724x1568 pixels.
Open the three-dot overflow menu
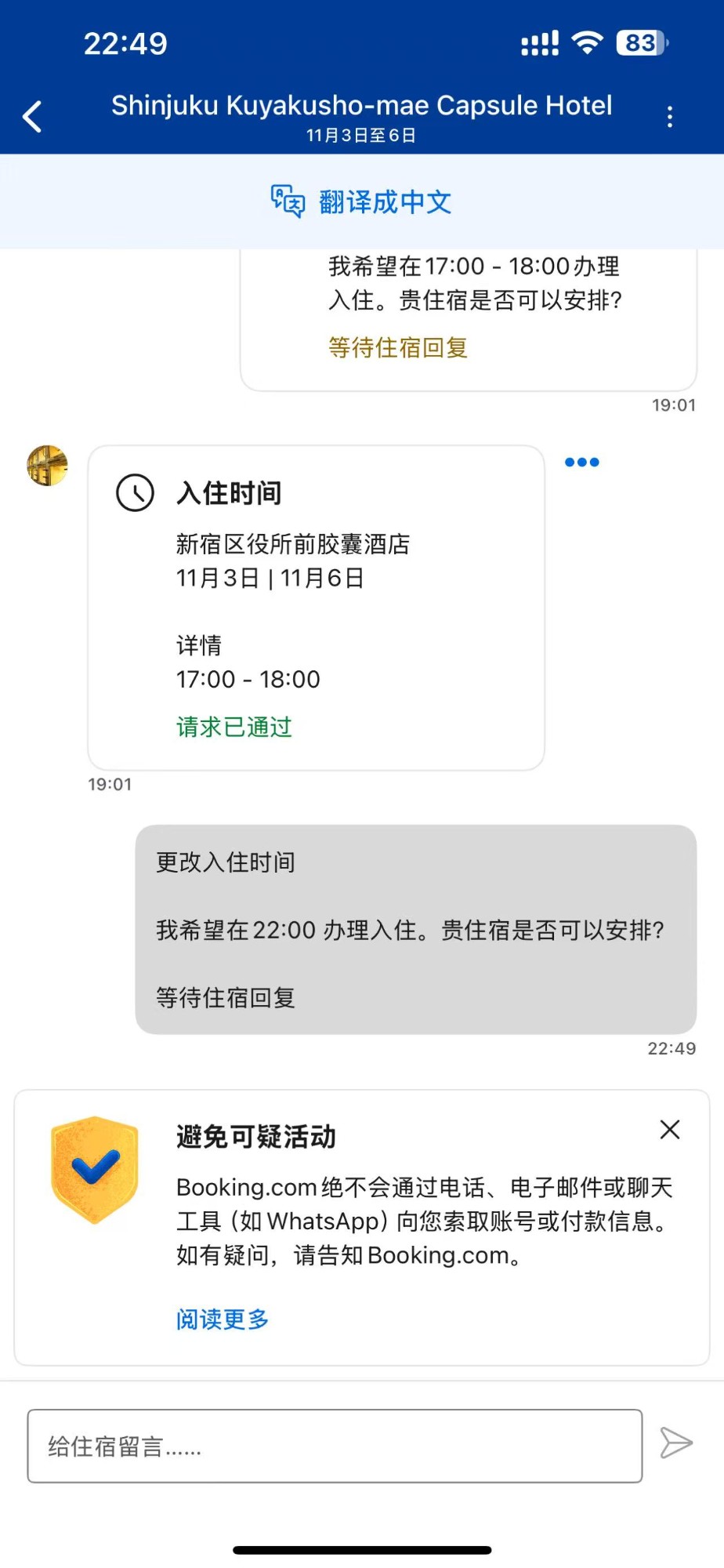pyautogui.click(x=669, y=117)
